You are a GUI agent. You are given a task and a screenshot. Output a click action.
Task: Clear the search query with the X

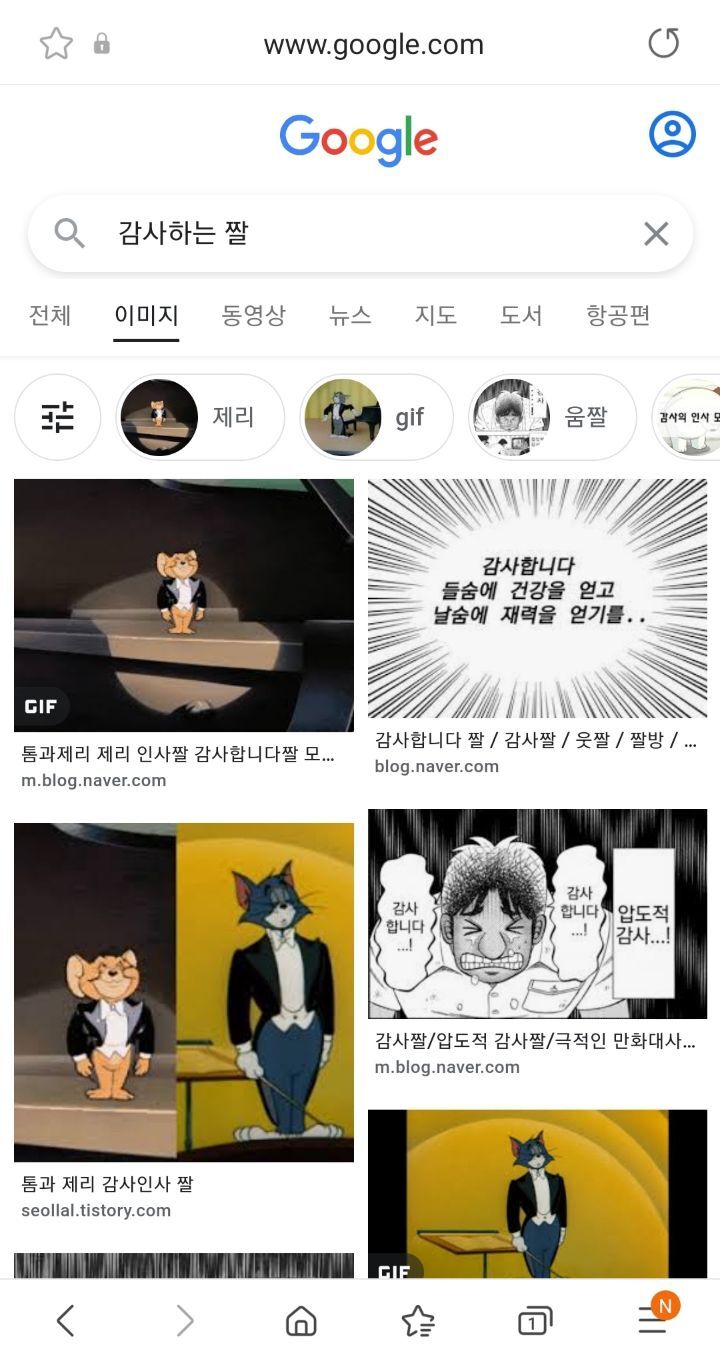click(x=656, y=234)
